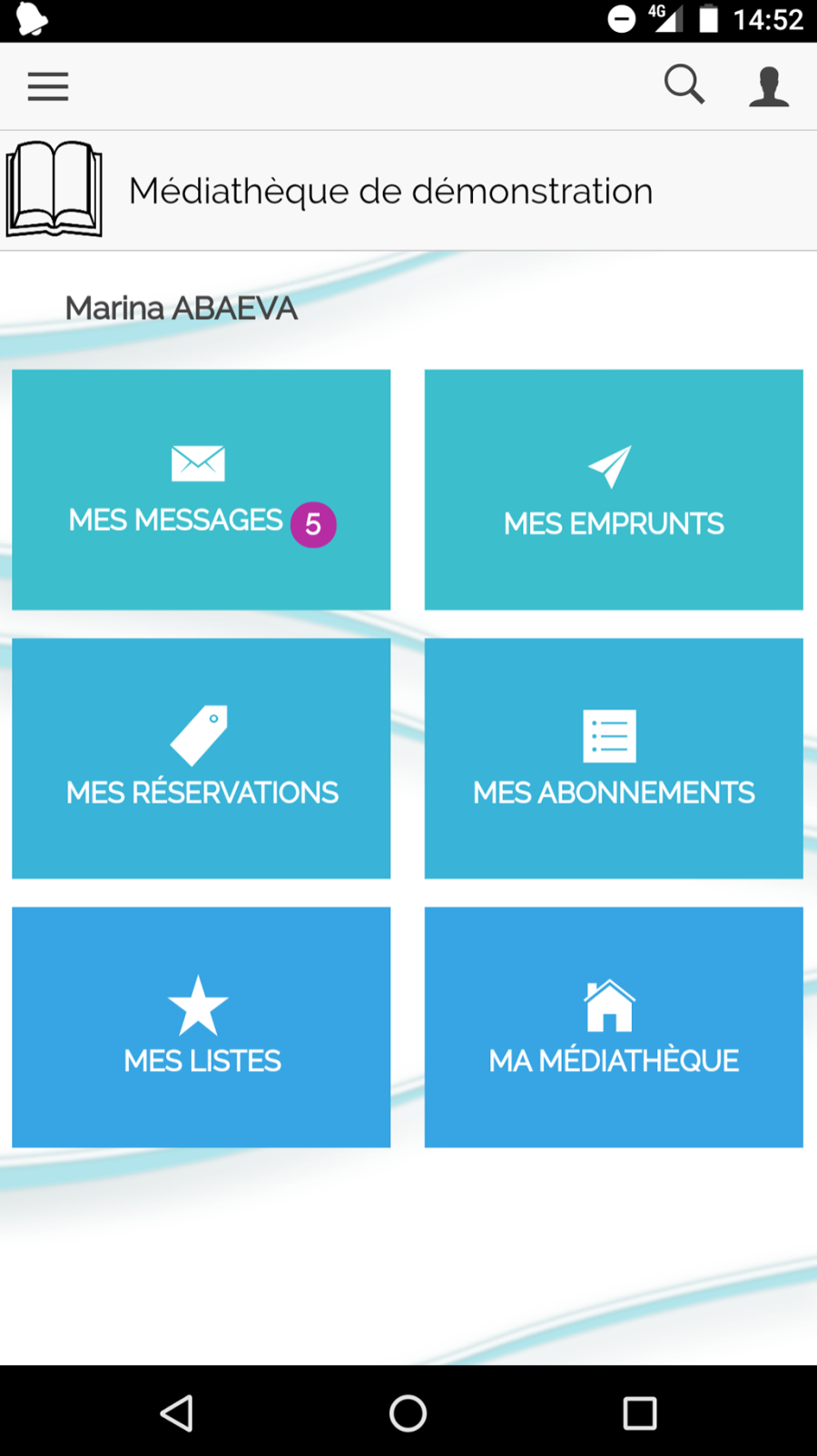
Task: Open the hamburger drawer menu
Action: 48,86
